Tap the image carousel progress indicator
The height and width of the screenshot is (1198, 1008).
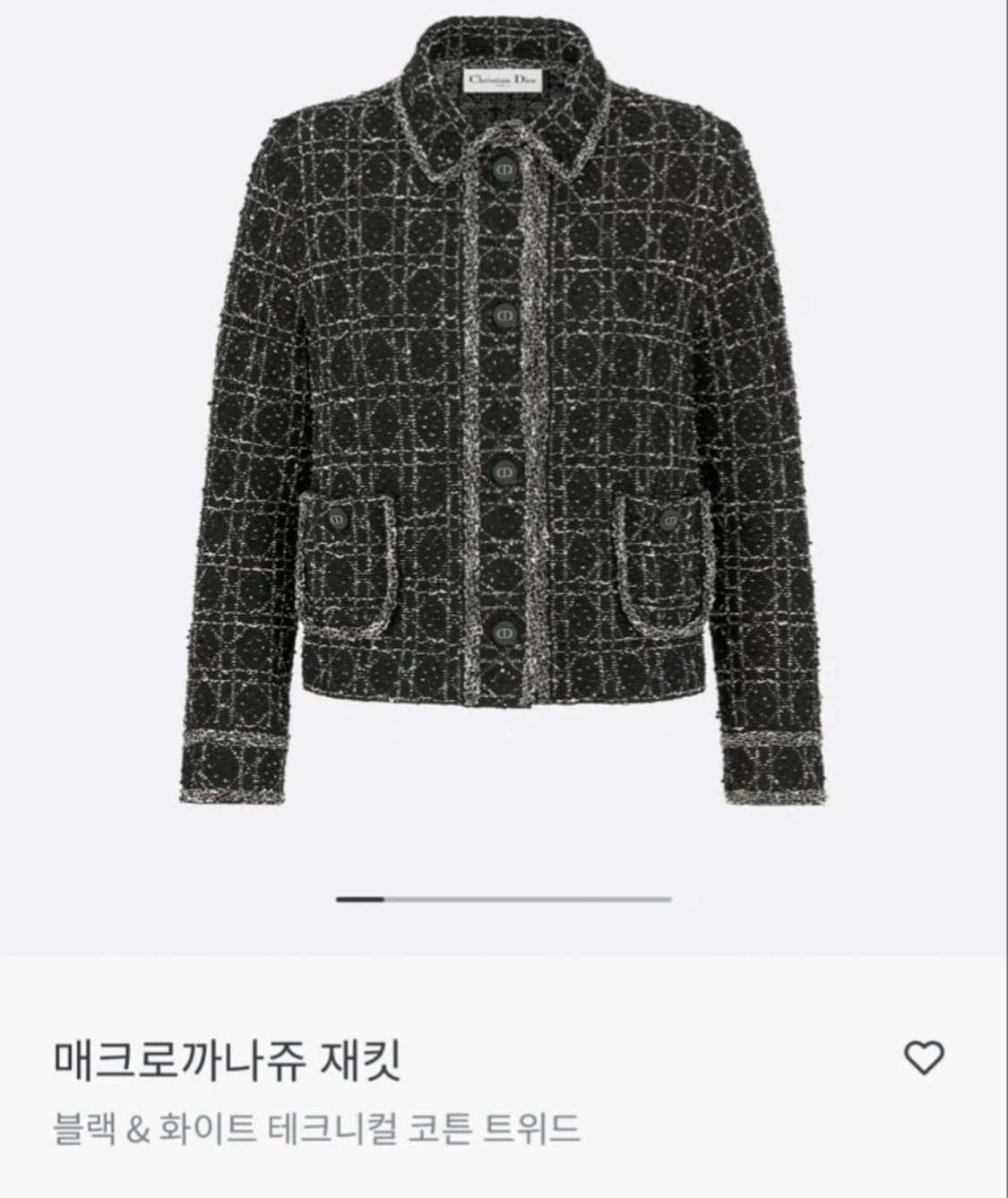(x=504, y=898)
